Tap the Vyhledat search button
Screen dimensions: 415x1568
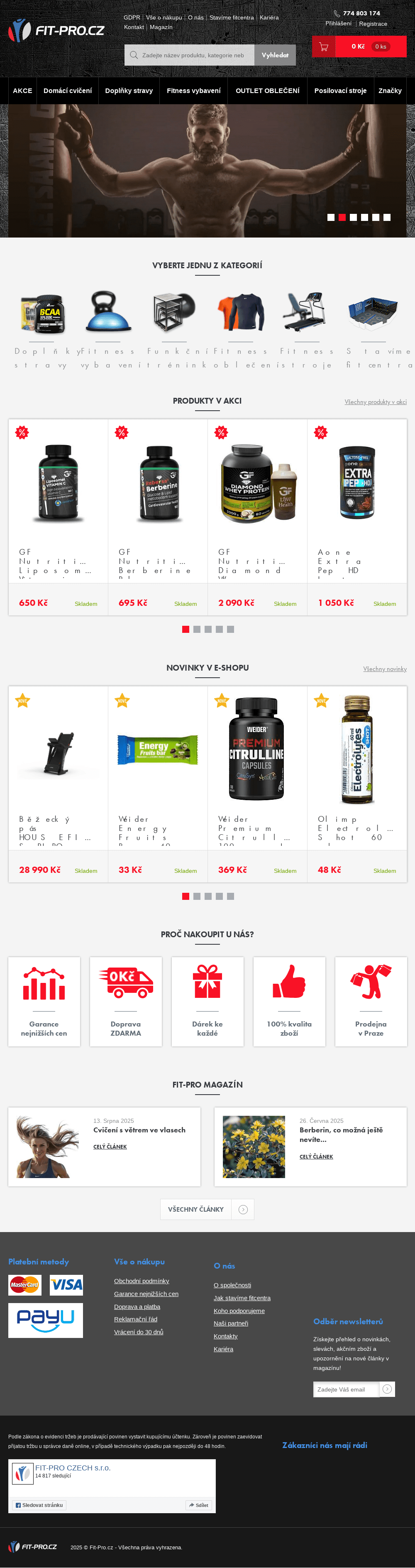[x=275, y=55]
